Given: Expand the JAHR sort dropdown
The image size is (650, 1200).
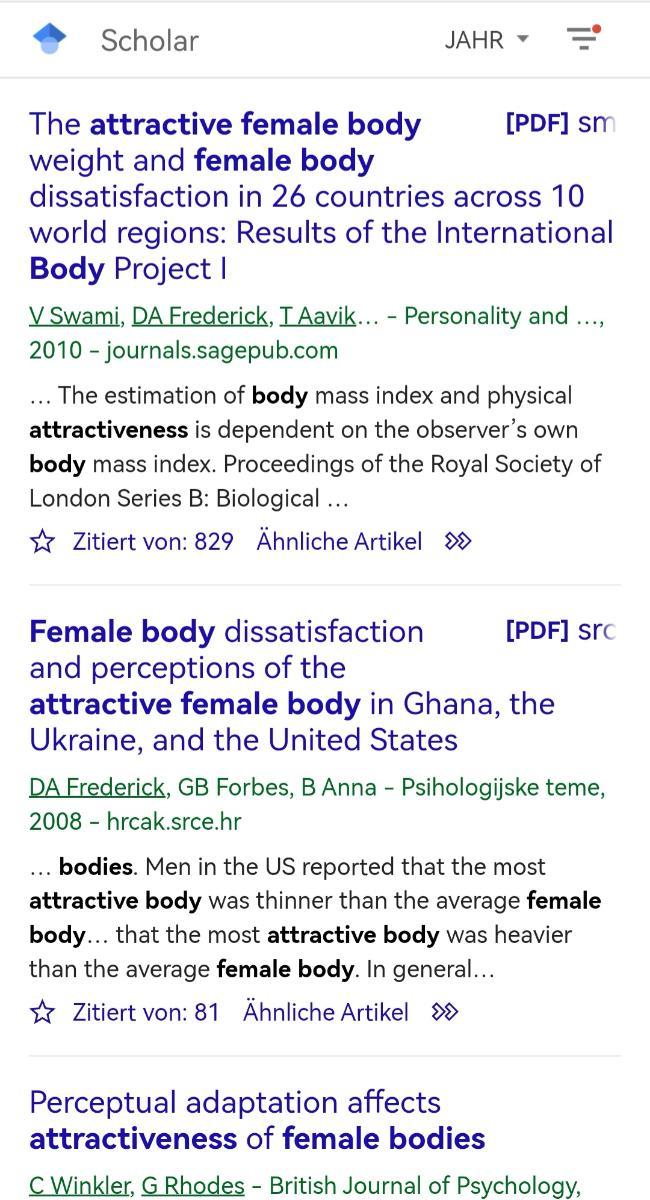Looking at the screenshot, I should pyautogui.click(x=486, y=40).
